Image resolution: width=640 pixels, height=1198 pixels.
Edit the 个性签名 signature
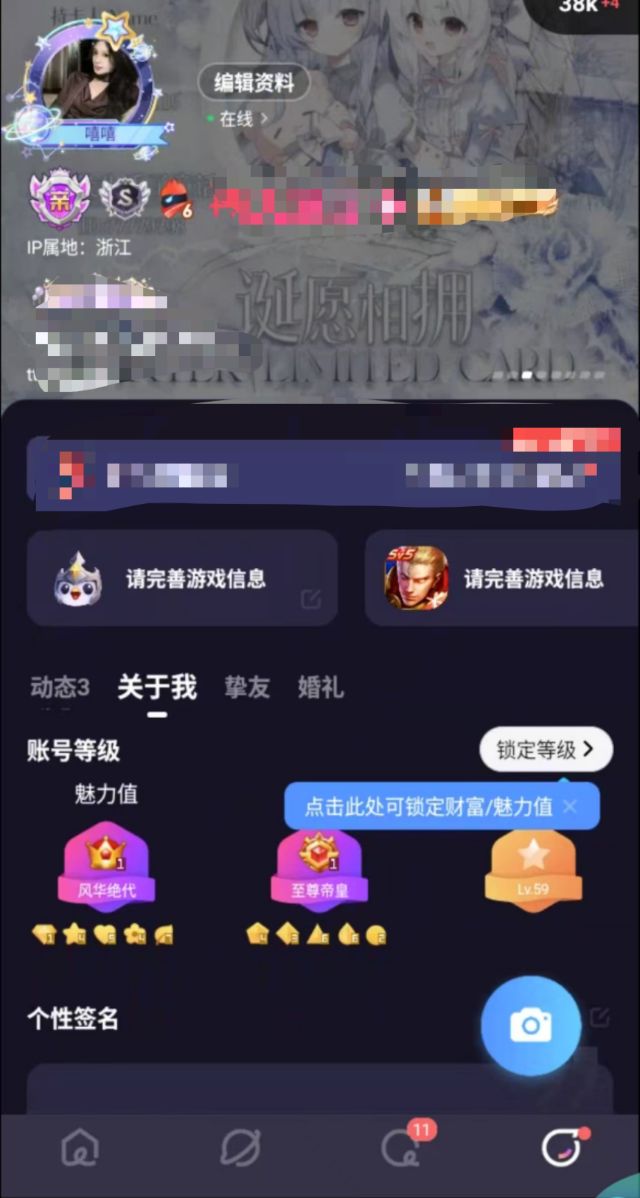tap(599, 1018)
